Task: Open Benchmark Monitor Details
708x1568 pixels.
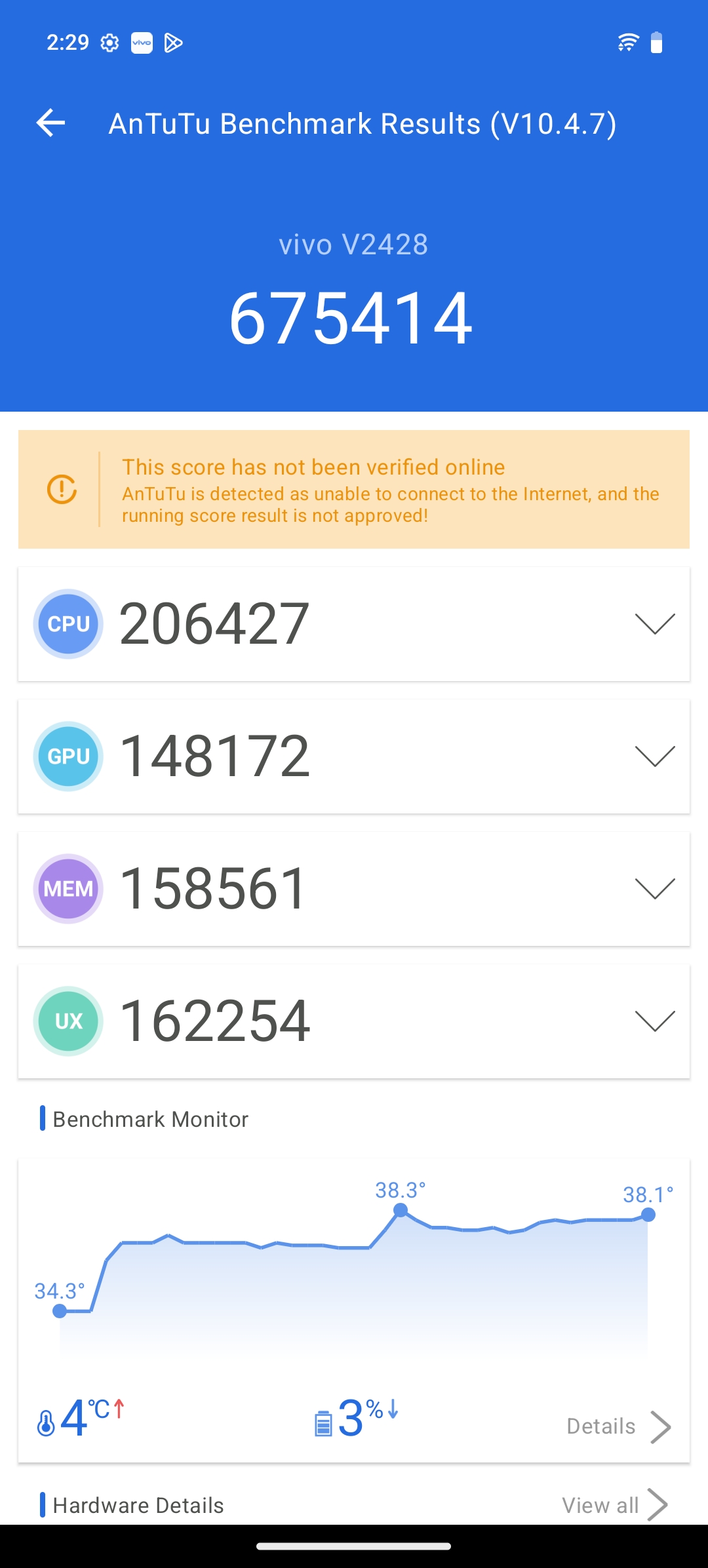Action: pos(619,1426)
